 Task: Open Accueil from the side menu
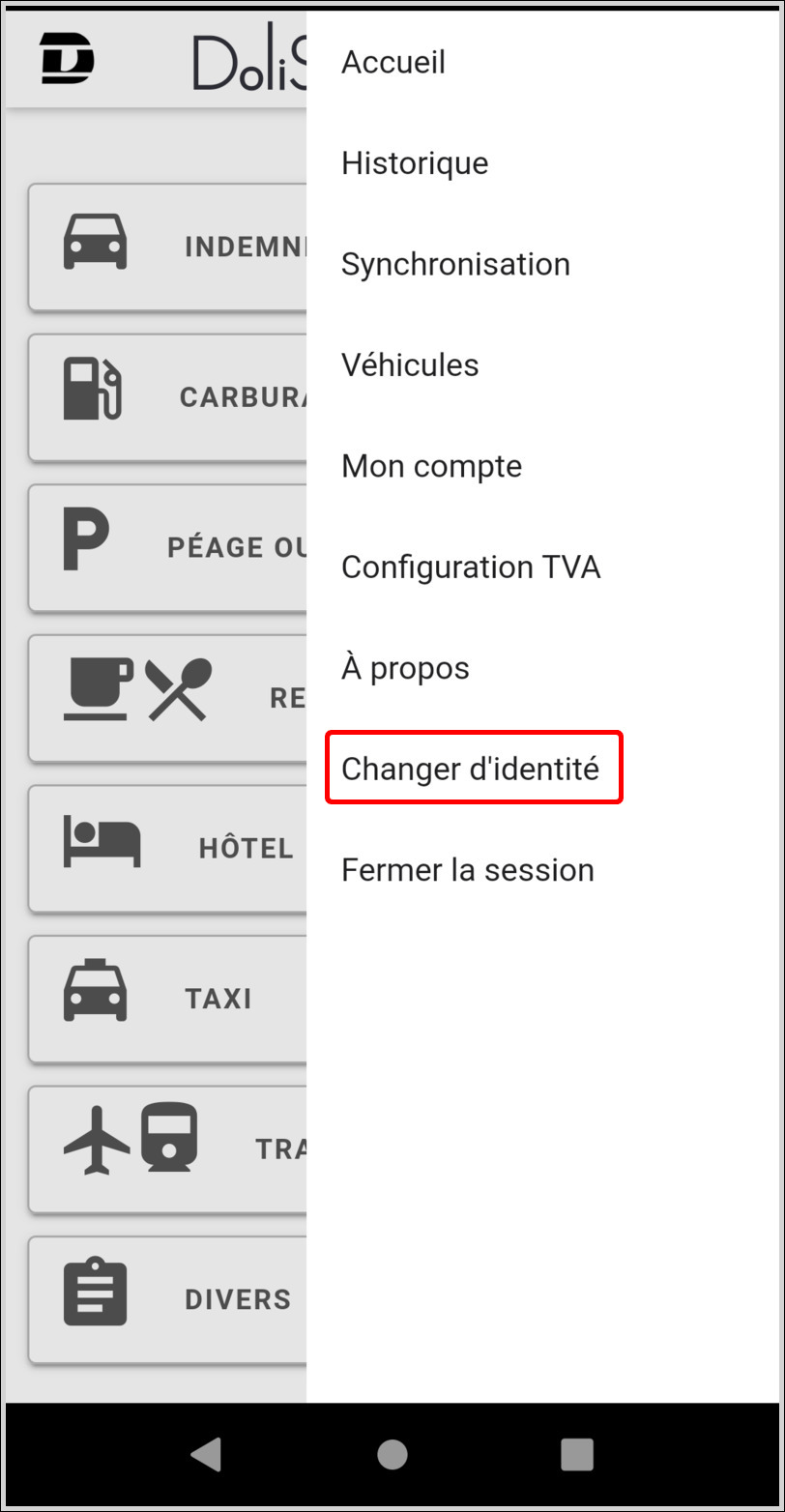click(393, 63)
